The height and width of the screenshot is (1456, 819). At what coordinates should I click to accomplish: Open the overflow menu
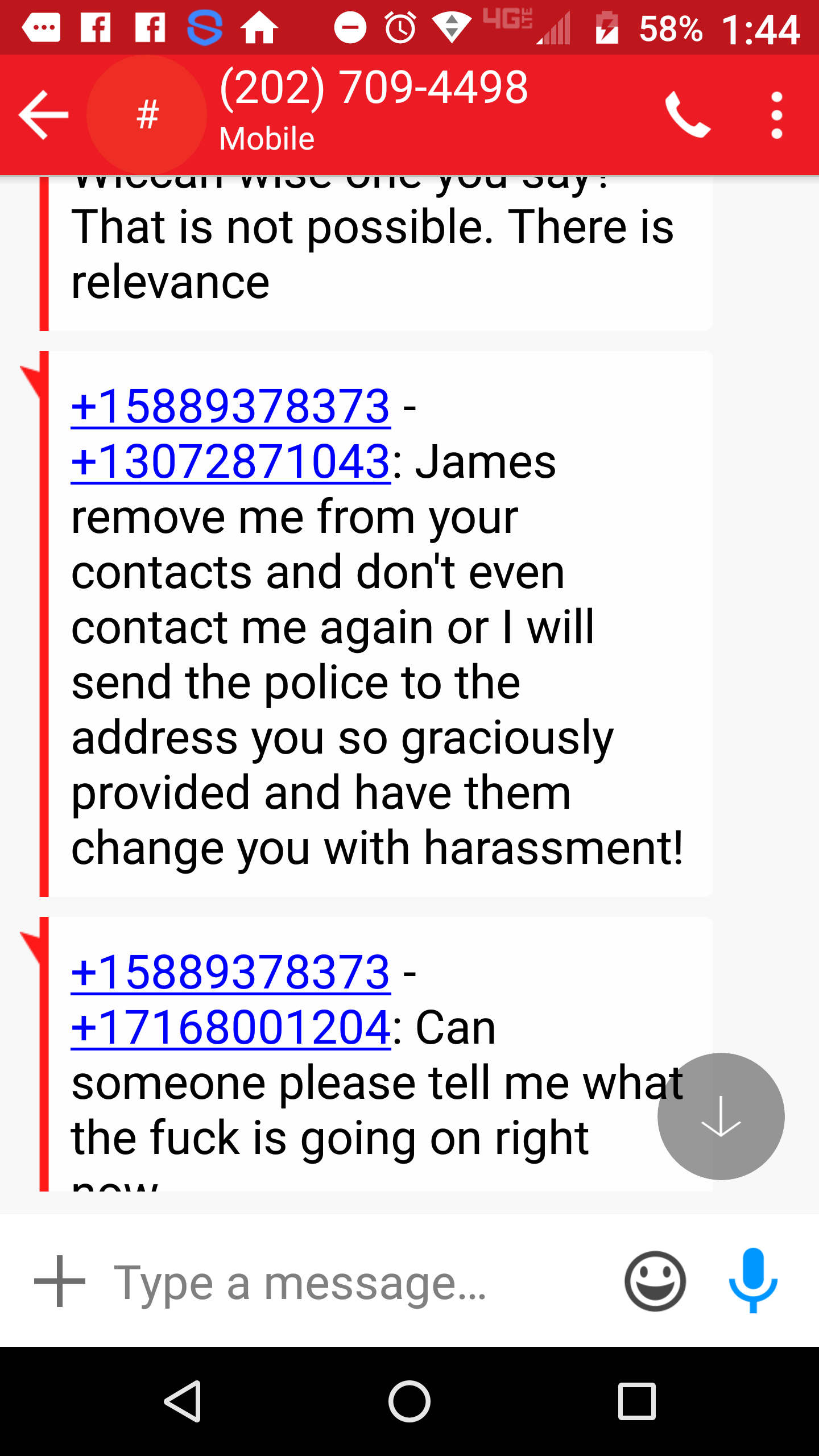click(x=777, y=115)
